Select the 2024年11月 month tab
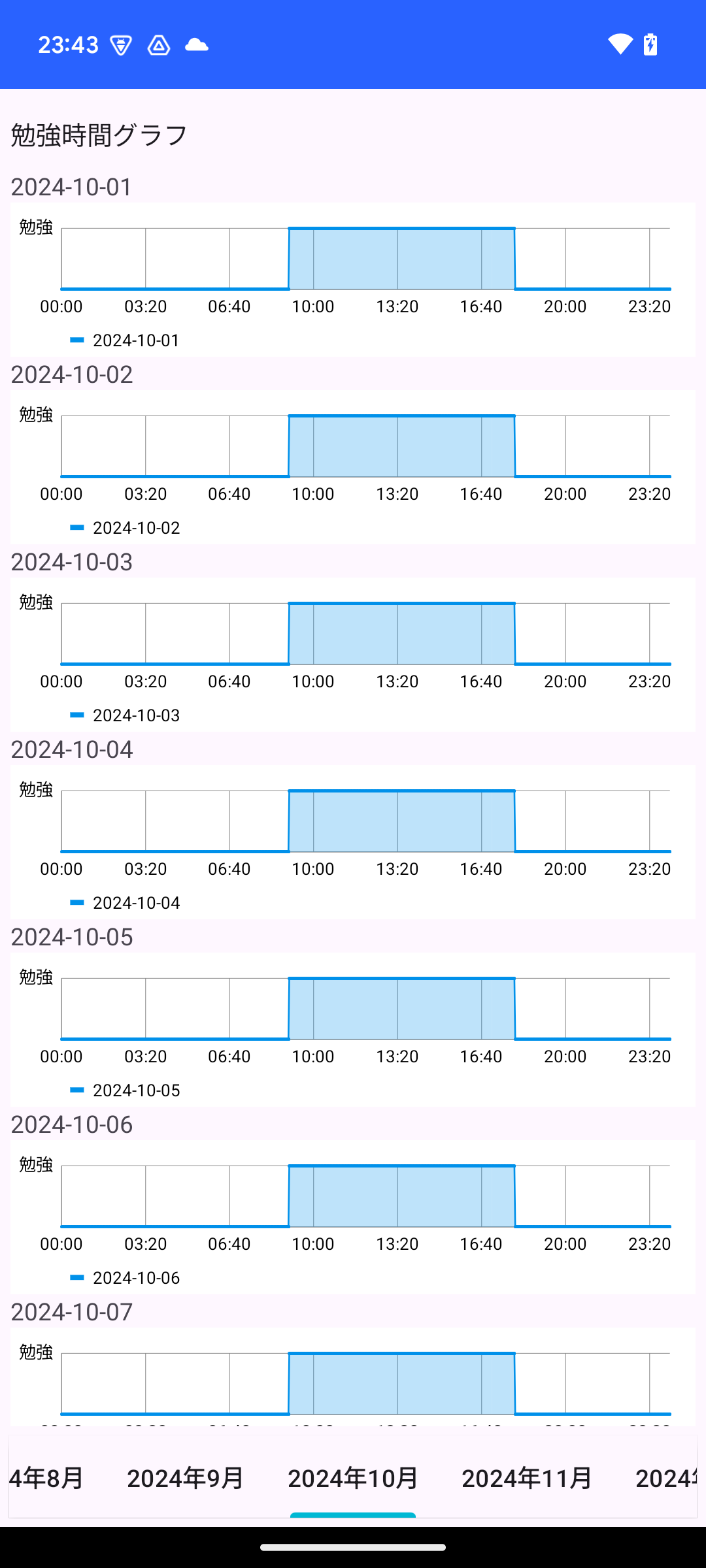 pyautogui.click(x=527, y=1478)
